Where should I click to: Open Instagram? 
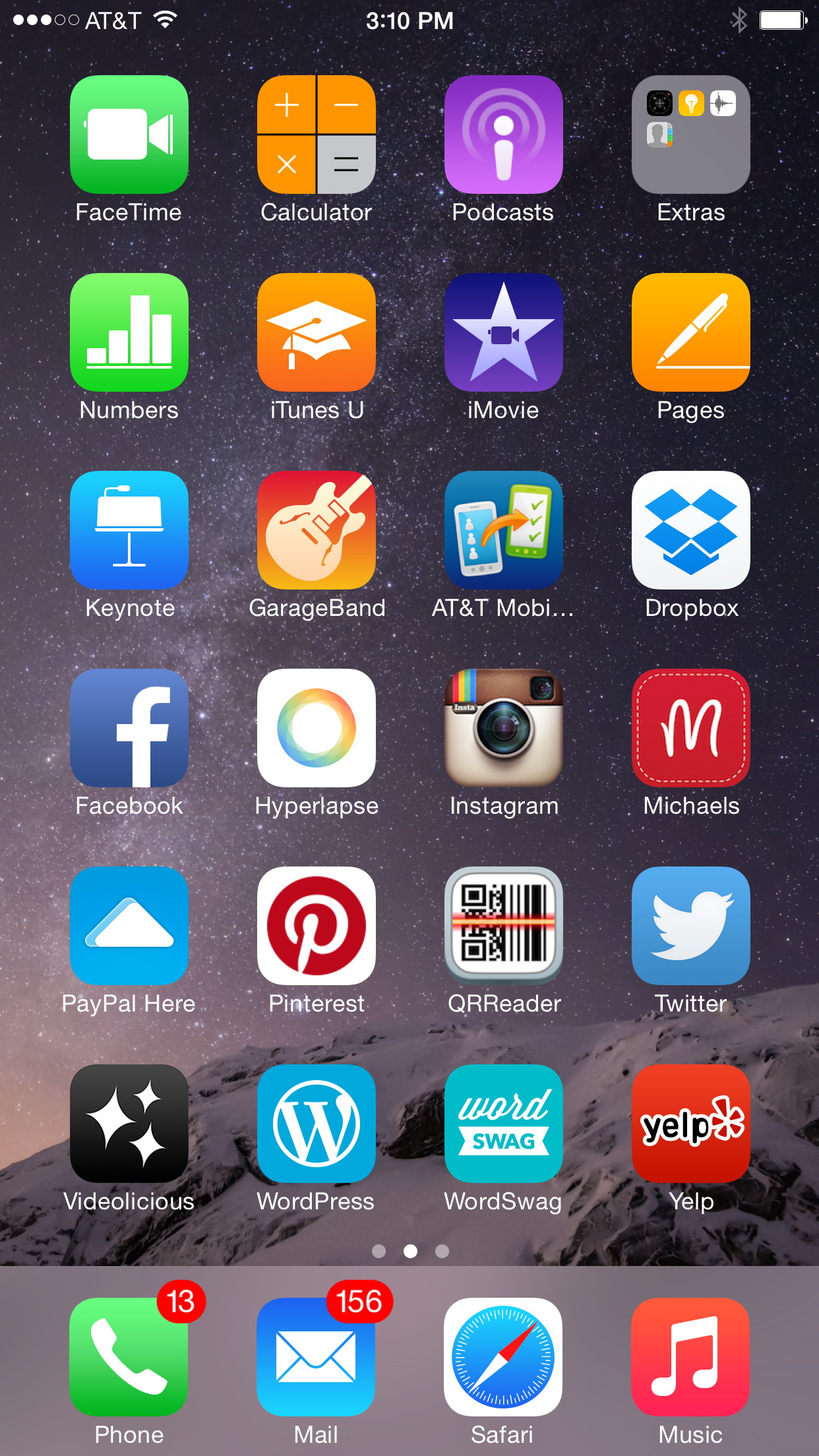point(504,728)
